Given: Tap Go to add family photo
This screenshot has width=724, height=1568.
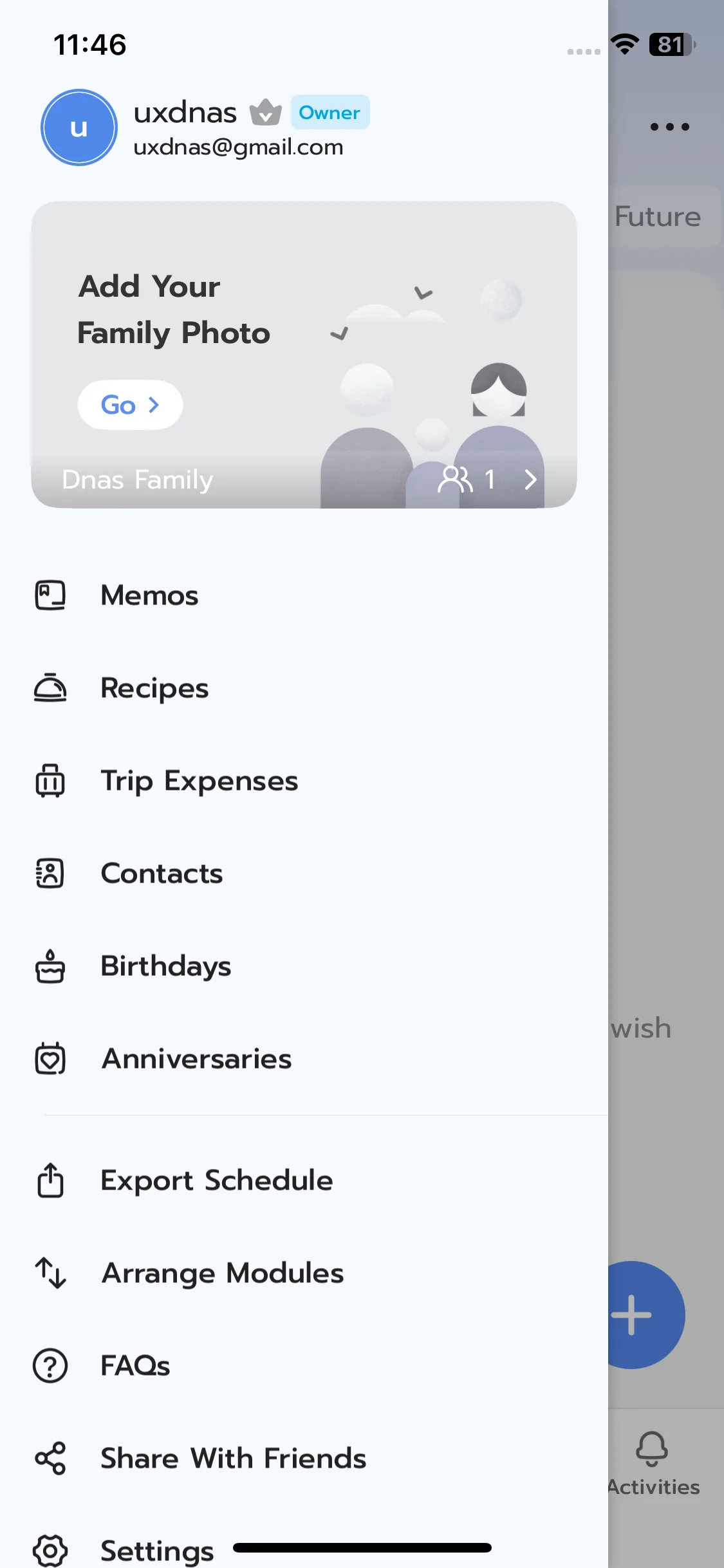Looking at the screenshot, I should click(x=130, y=405).
